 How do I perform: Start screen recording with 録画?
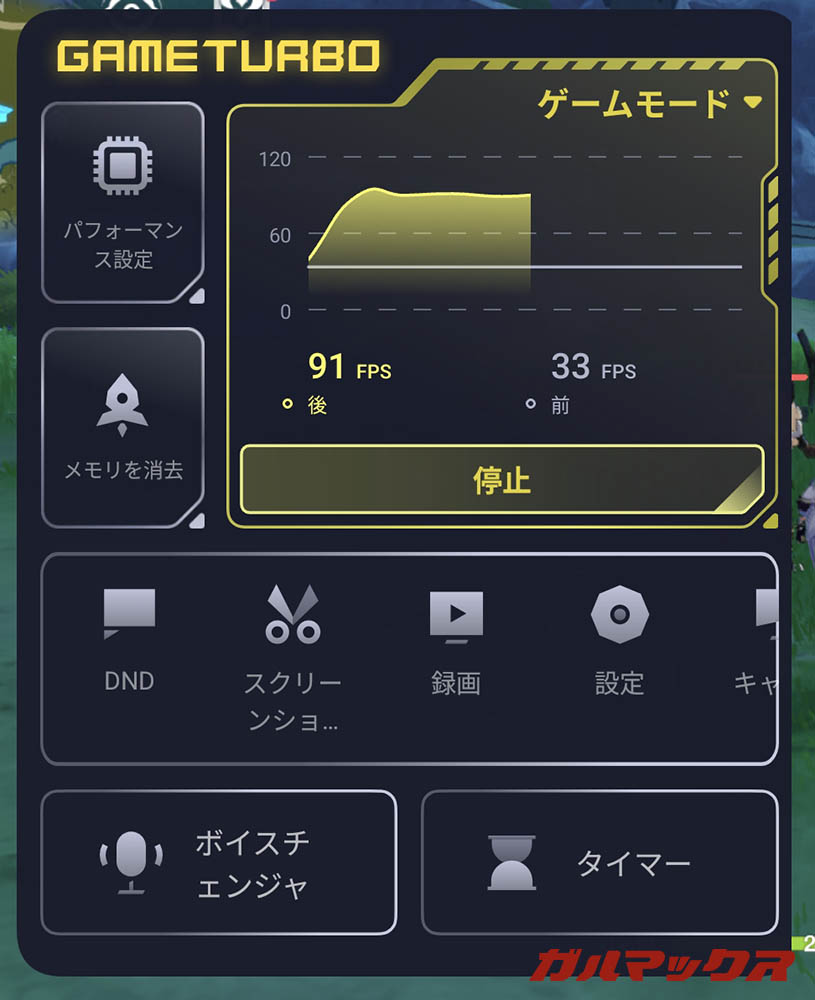coord(456,640)
